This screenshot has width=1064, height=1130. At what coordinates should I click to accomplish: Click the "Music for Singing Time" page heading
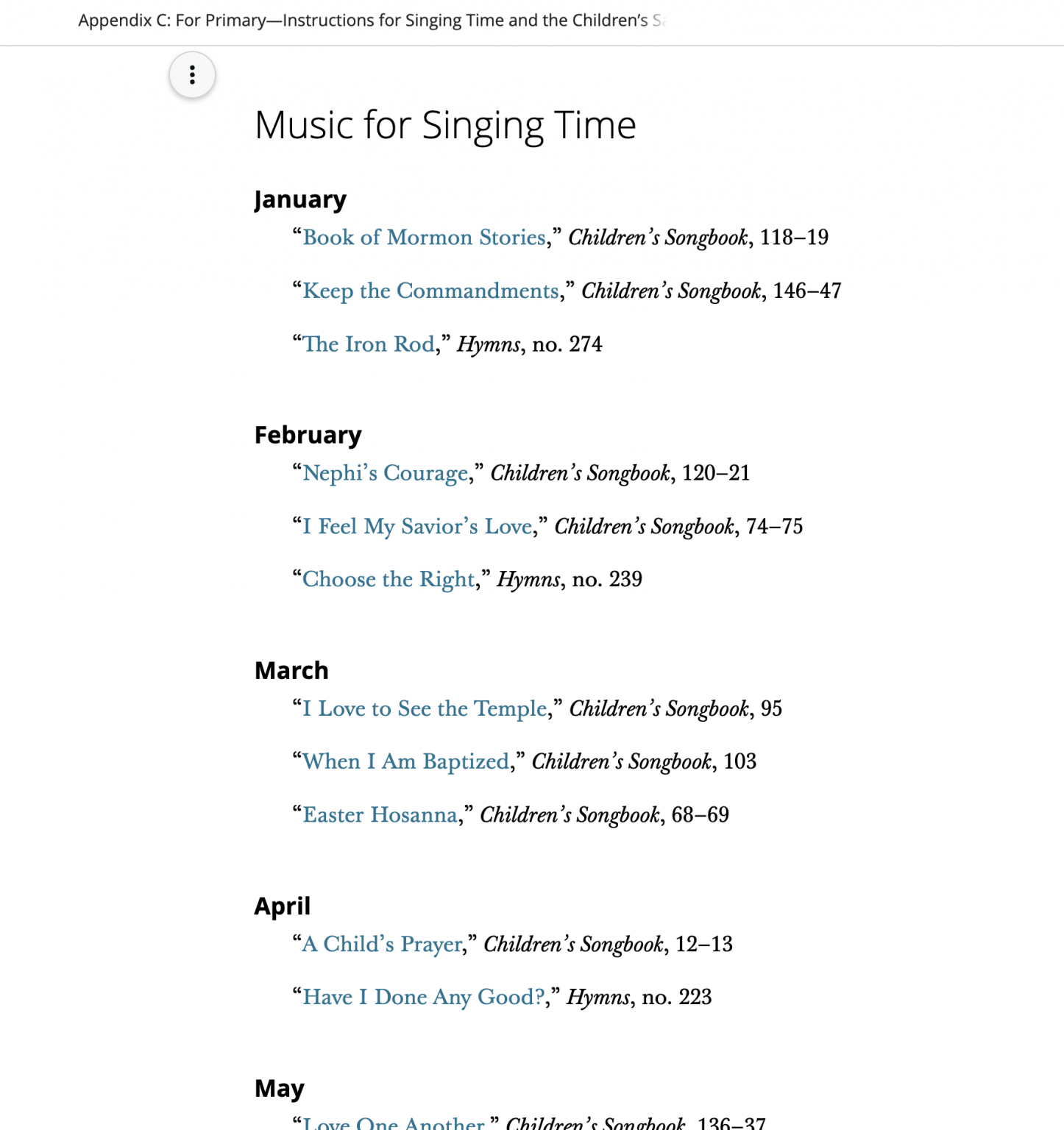point(445,125)
